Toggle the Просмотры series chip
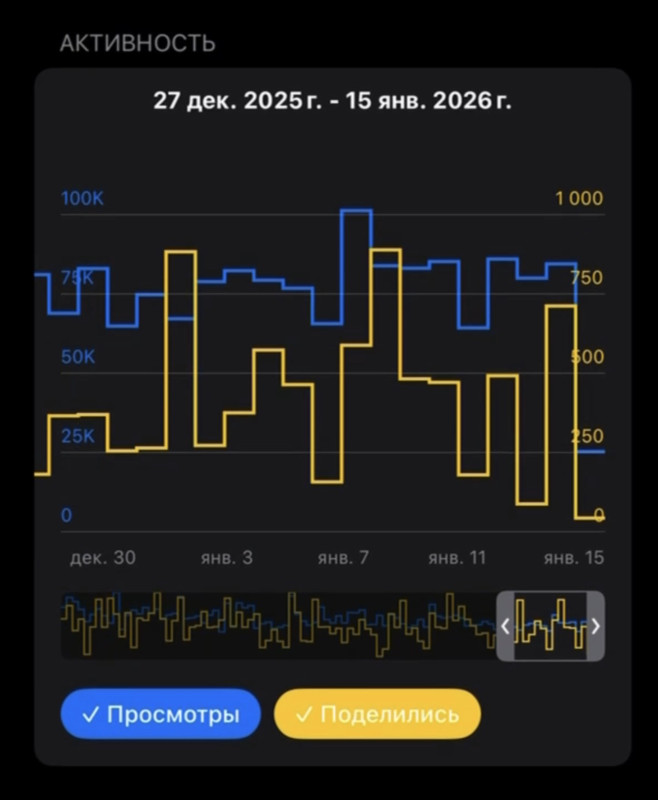This screenshot has width=658, height=800. (160, 714)
